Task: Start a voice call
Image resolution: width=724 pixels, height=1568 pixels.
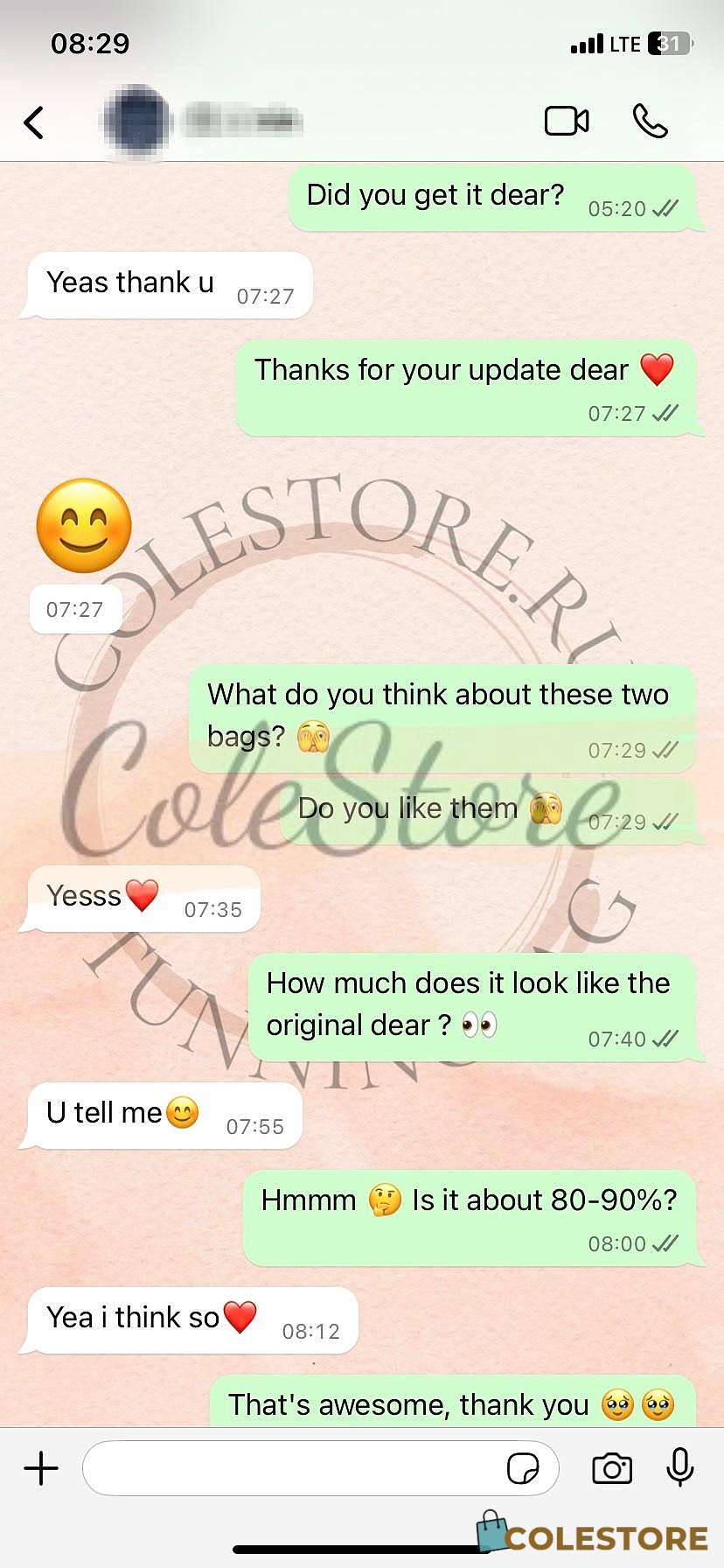Action: (651, 122)
